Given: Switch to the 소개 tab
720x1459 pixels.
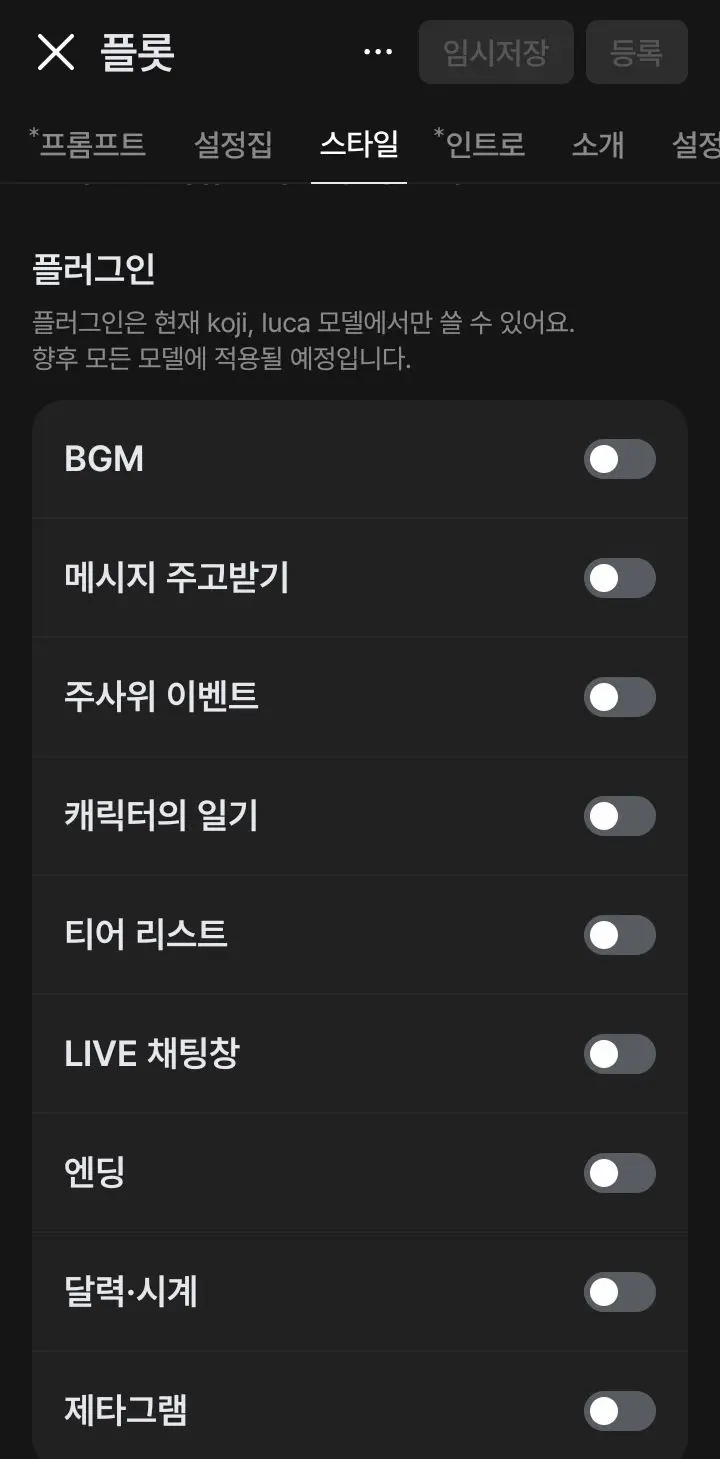Looking at the screenshot, I should (x=598, y=144).
